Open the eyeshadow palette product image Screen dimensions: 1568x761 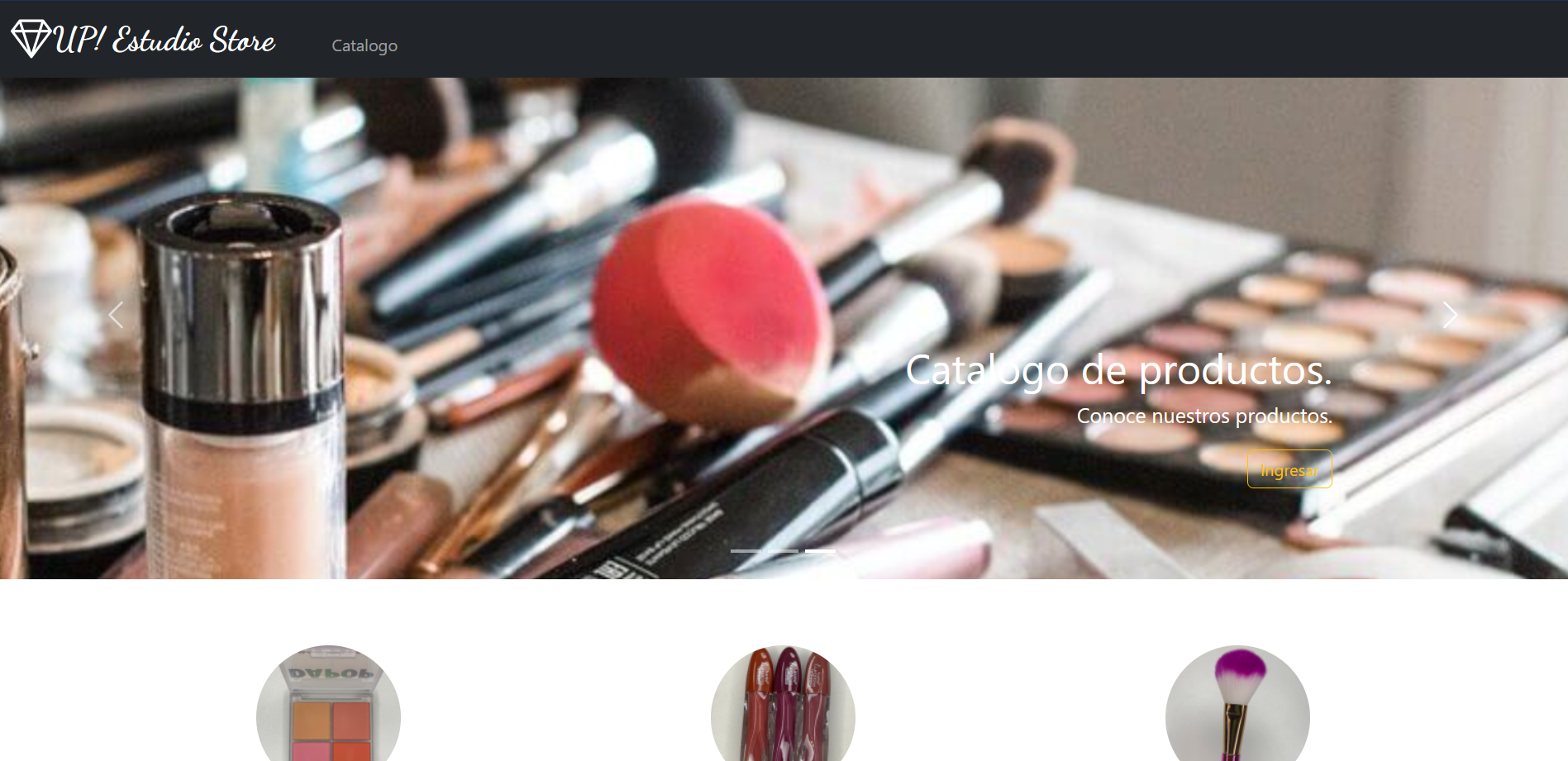pyautogui.click(x=328, y=707)
